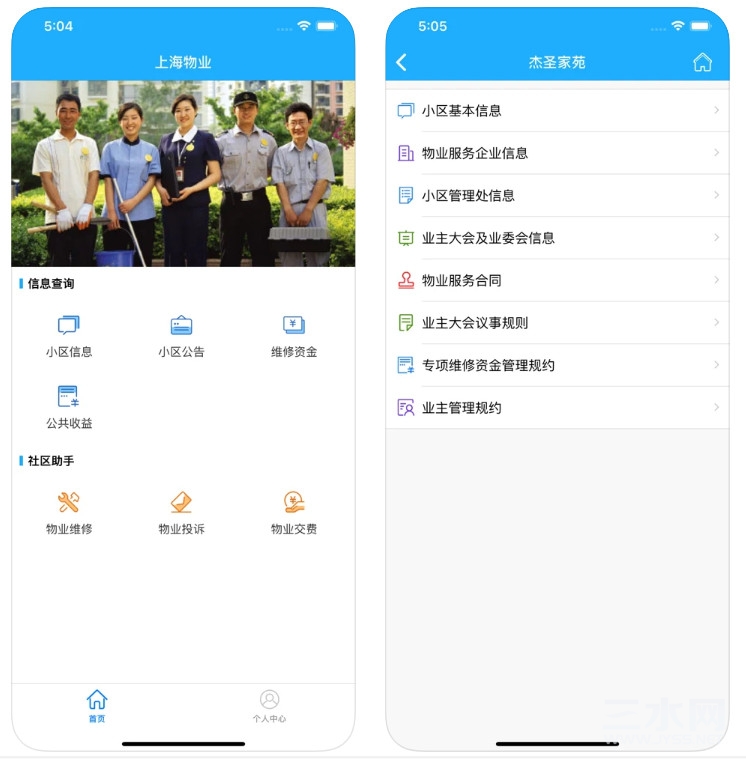This screenshot has height=759, width=746.
Task: Open 业主大会及业委会信息
Action: tap(557, 238)
